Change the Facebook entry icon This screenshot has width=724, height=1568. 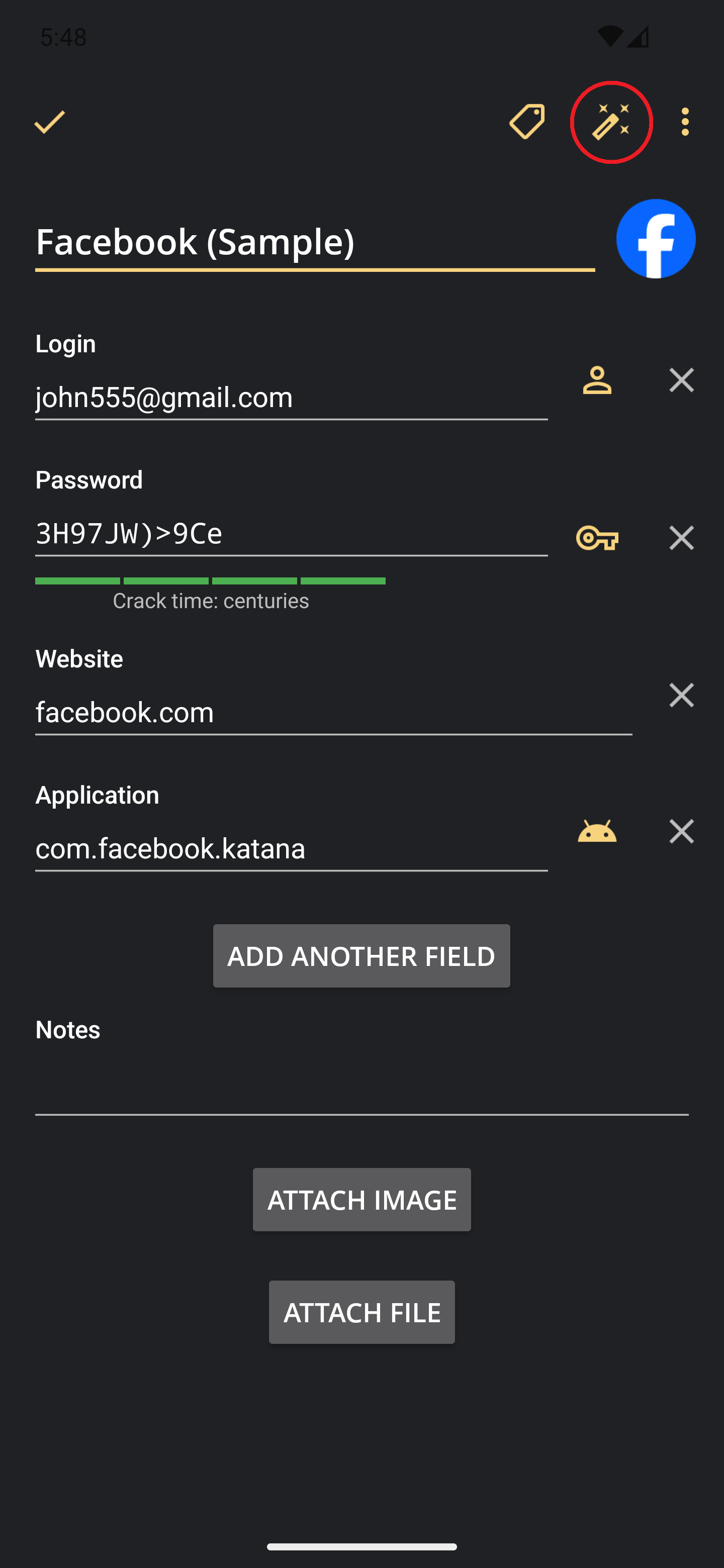point(656,239)
